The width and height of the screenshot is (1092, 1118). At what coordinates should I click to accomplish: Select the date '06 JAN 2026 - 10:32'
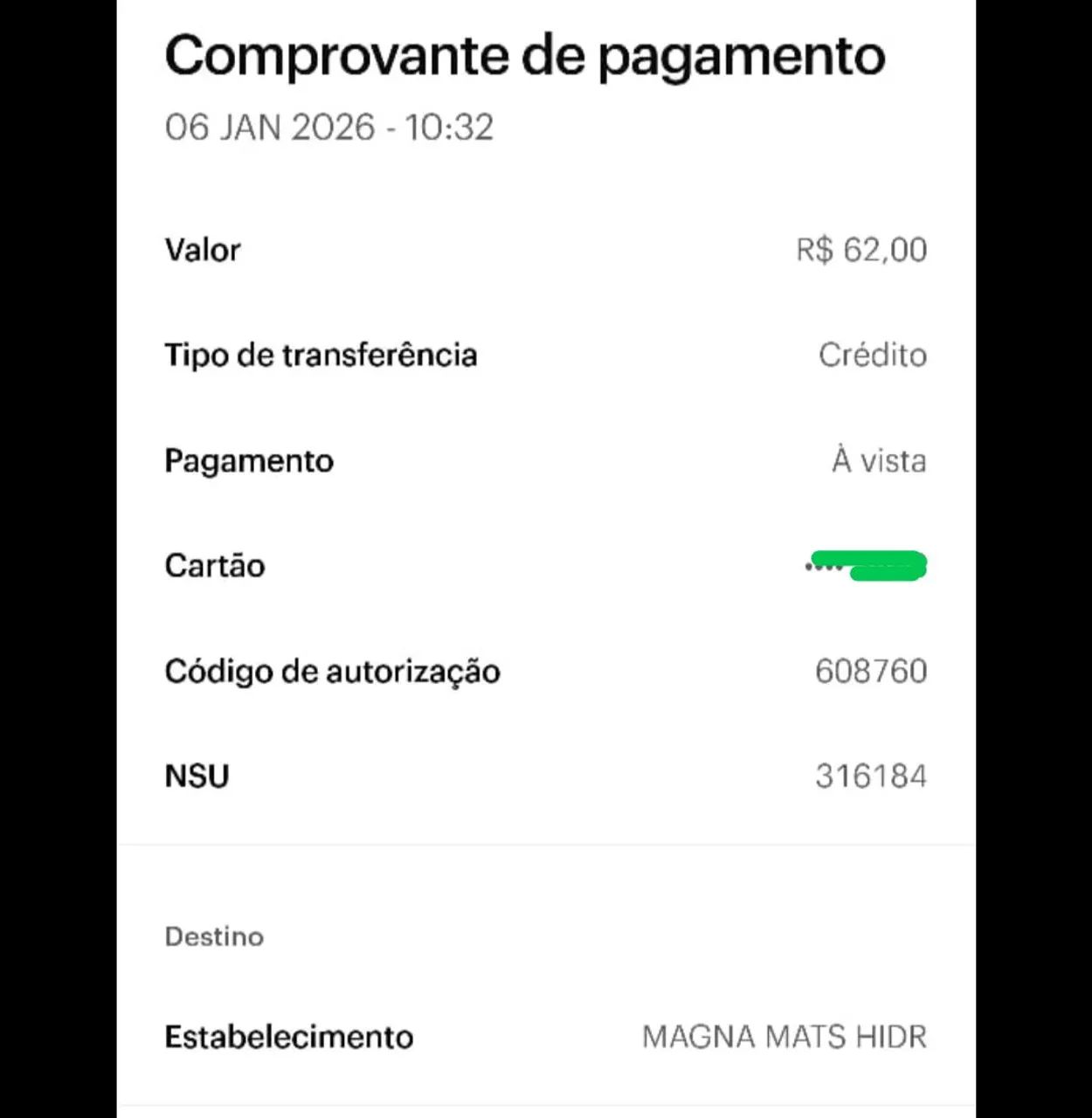click(329, 128)
